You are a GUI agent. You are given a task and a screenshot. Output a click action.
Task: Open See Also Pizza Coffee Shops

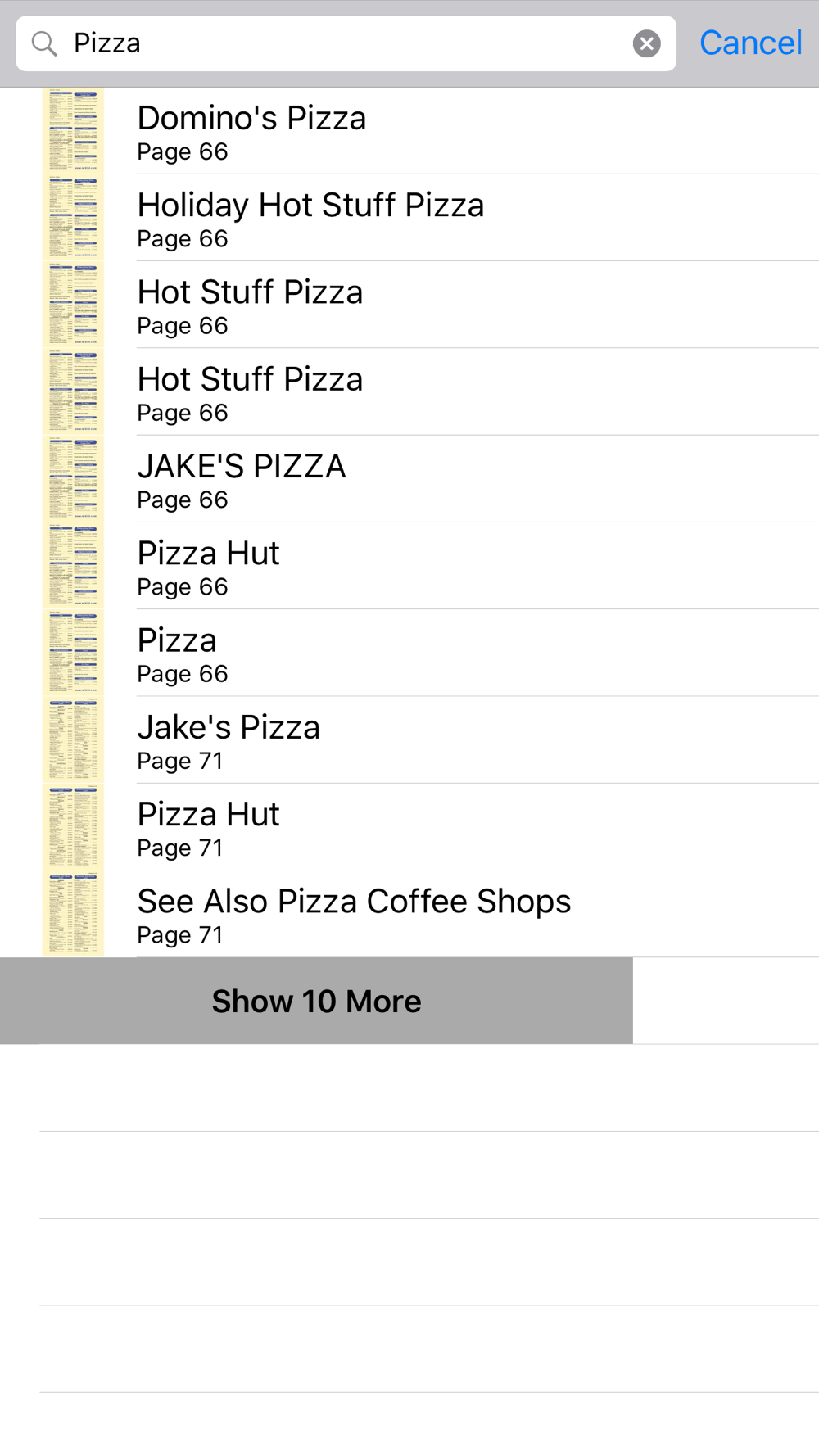(x=409, y=914)
